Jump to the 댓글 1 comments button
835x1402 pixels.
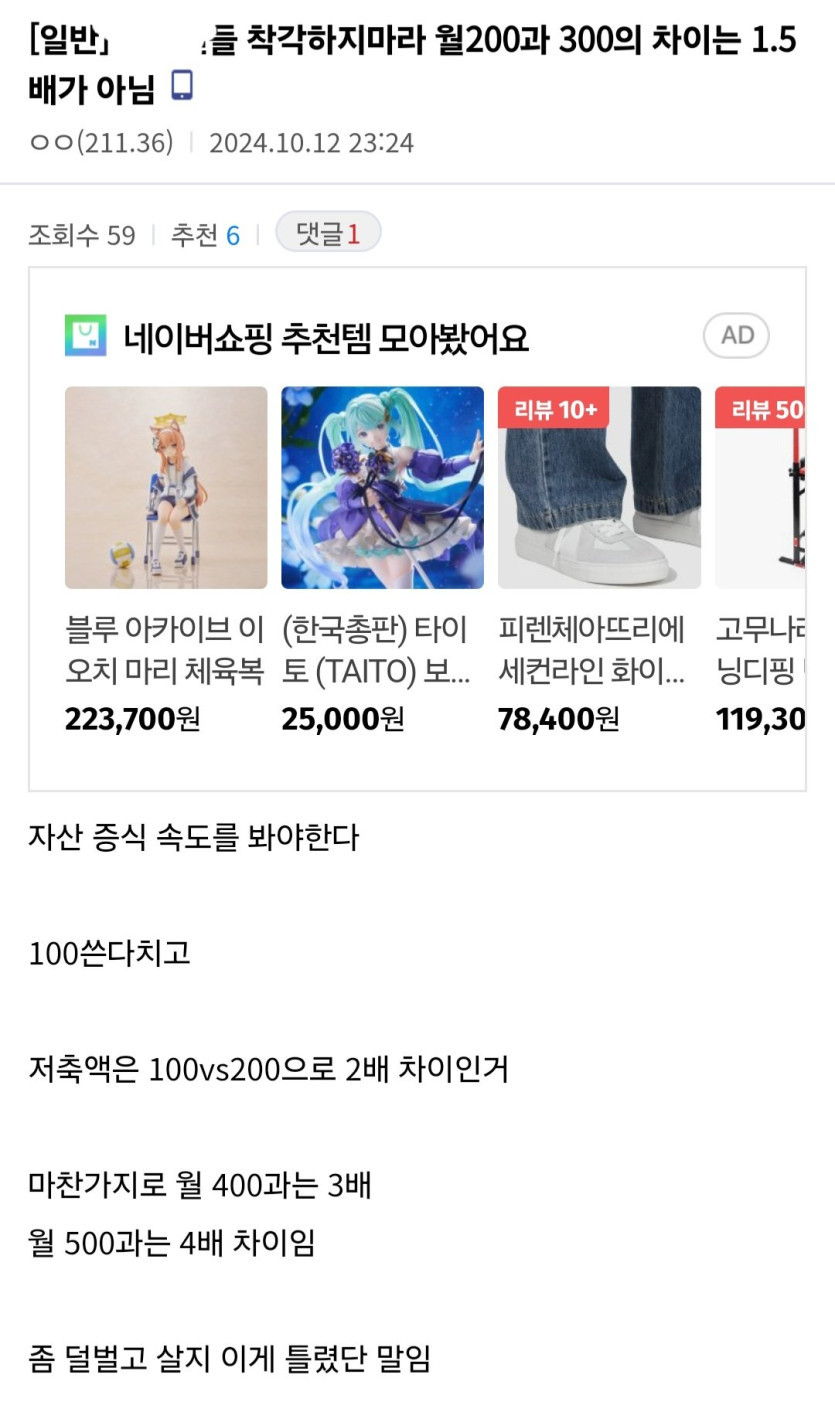pyautogui.click(x=328, y=233)
